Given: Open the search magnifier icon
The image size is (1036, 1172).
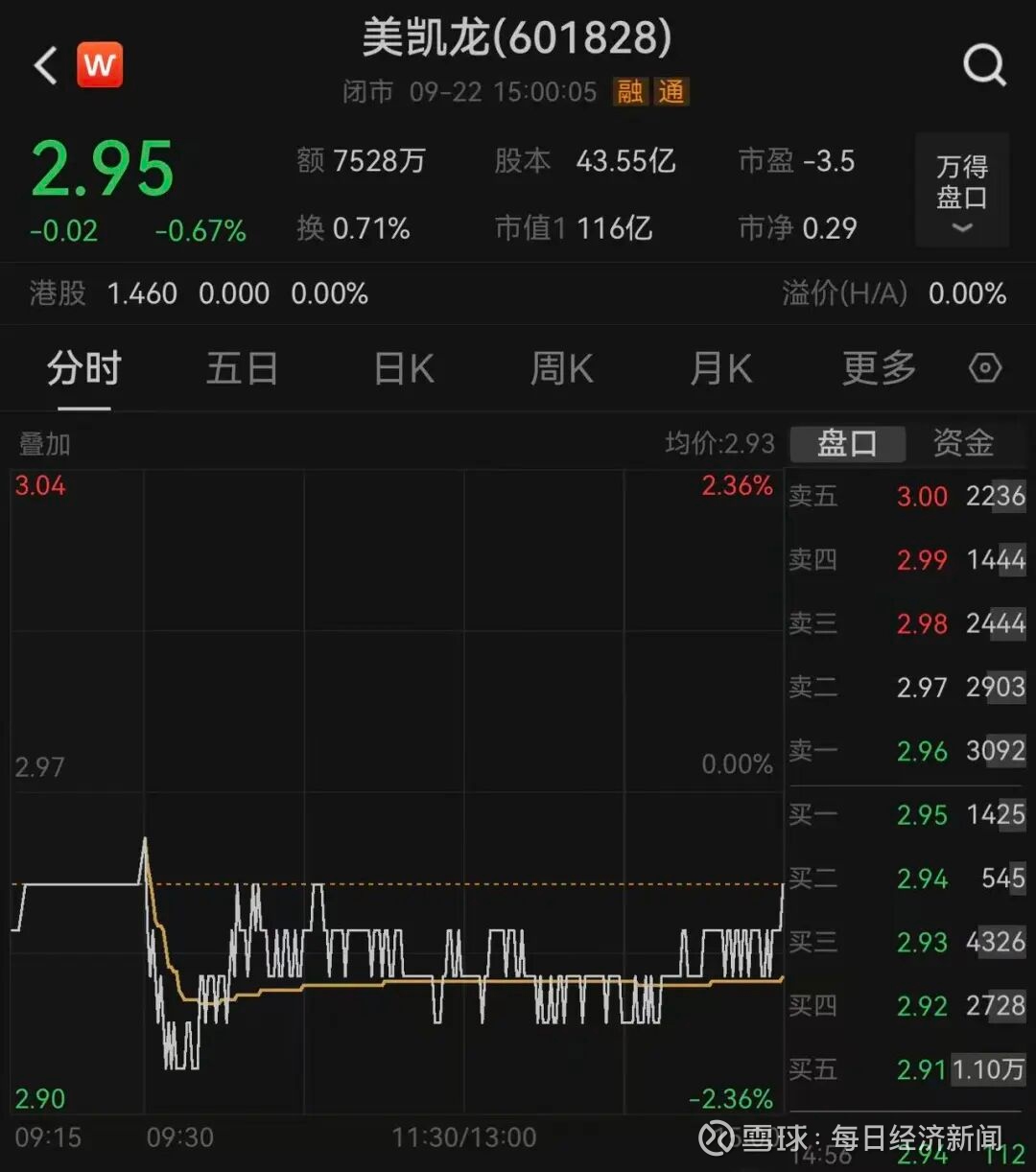Looking at the screenshot, I should (x=984, y=66).
